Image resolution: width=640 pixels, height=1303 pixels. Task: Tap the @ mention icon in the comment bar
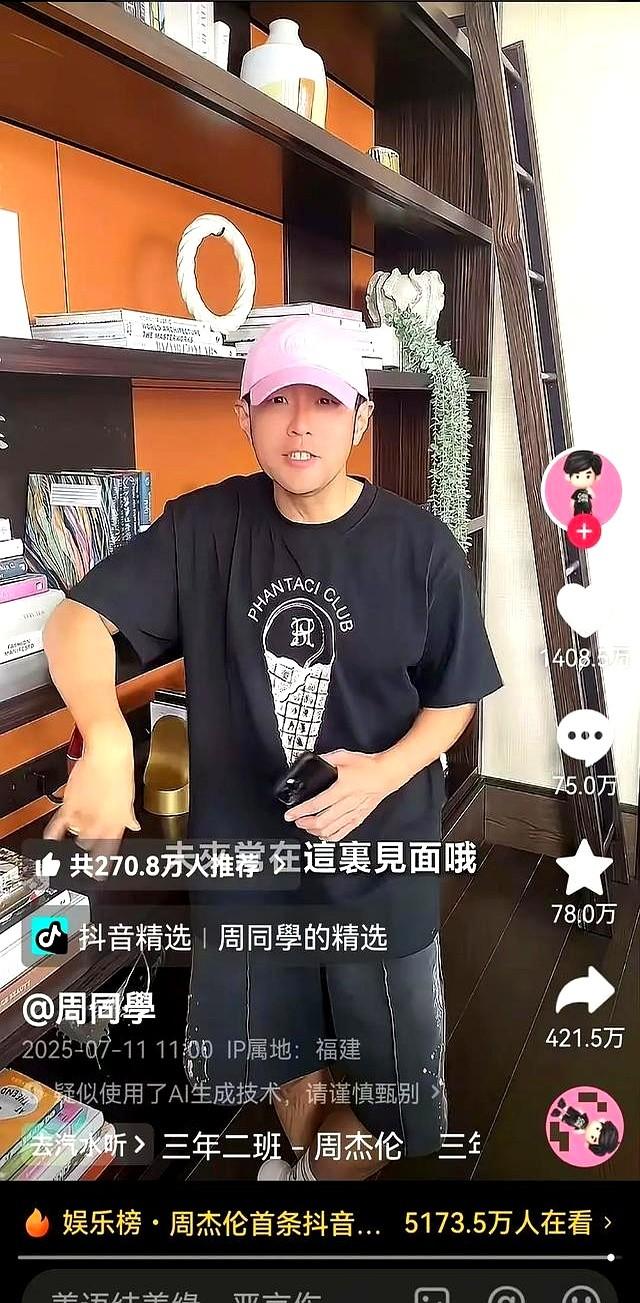pos(507,1294)
